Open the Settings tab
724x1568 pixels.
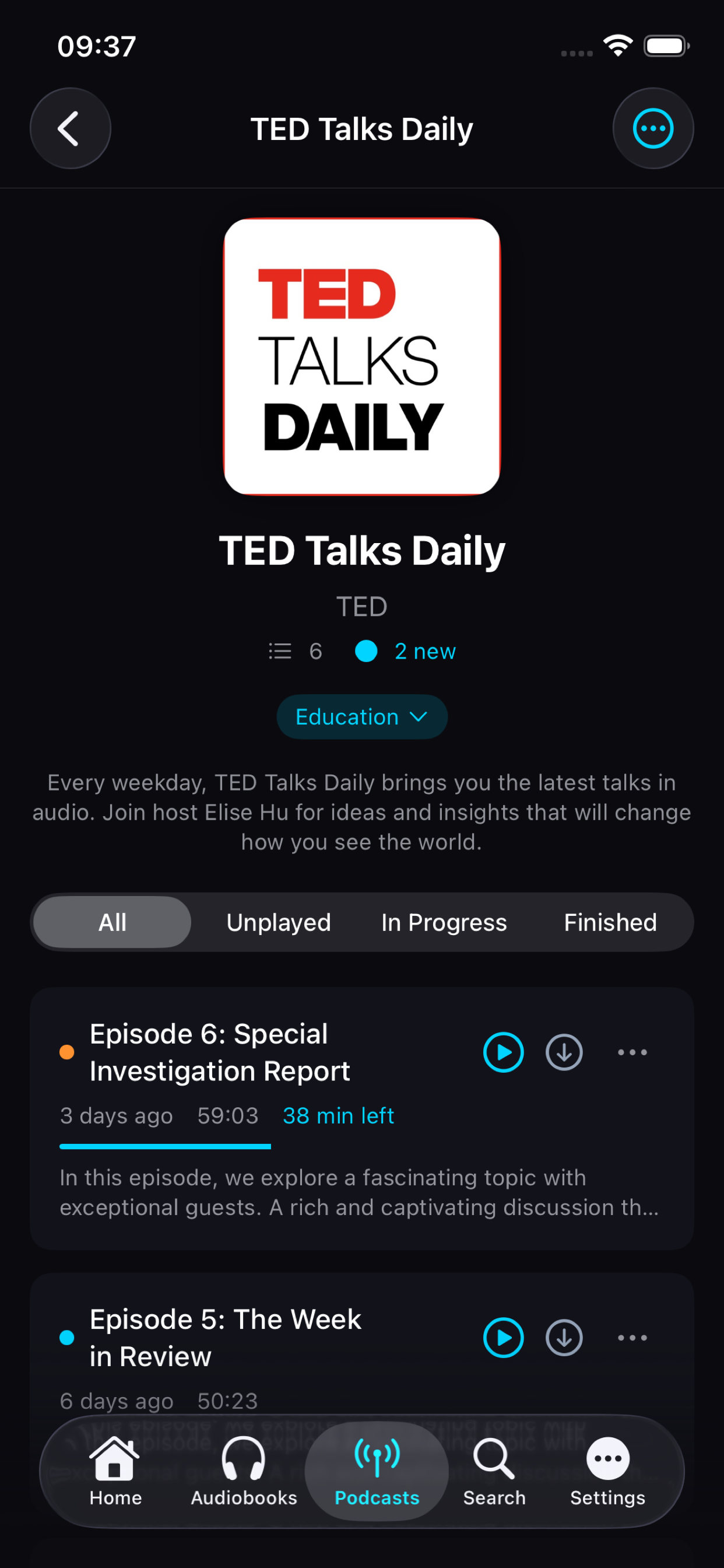point(607,1473)
